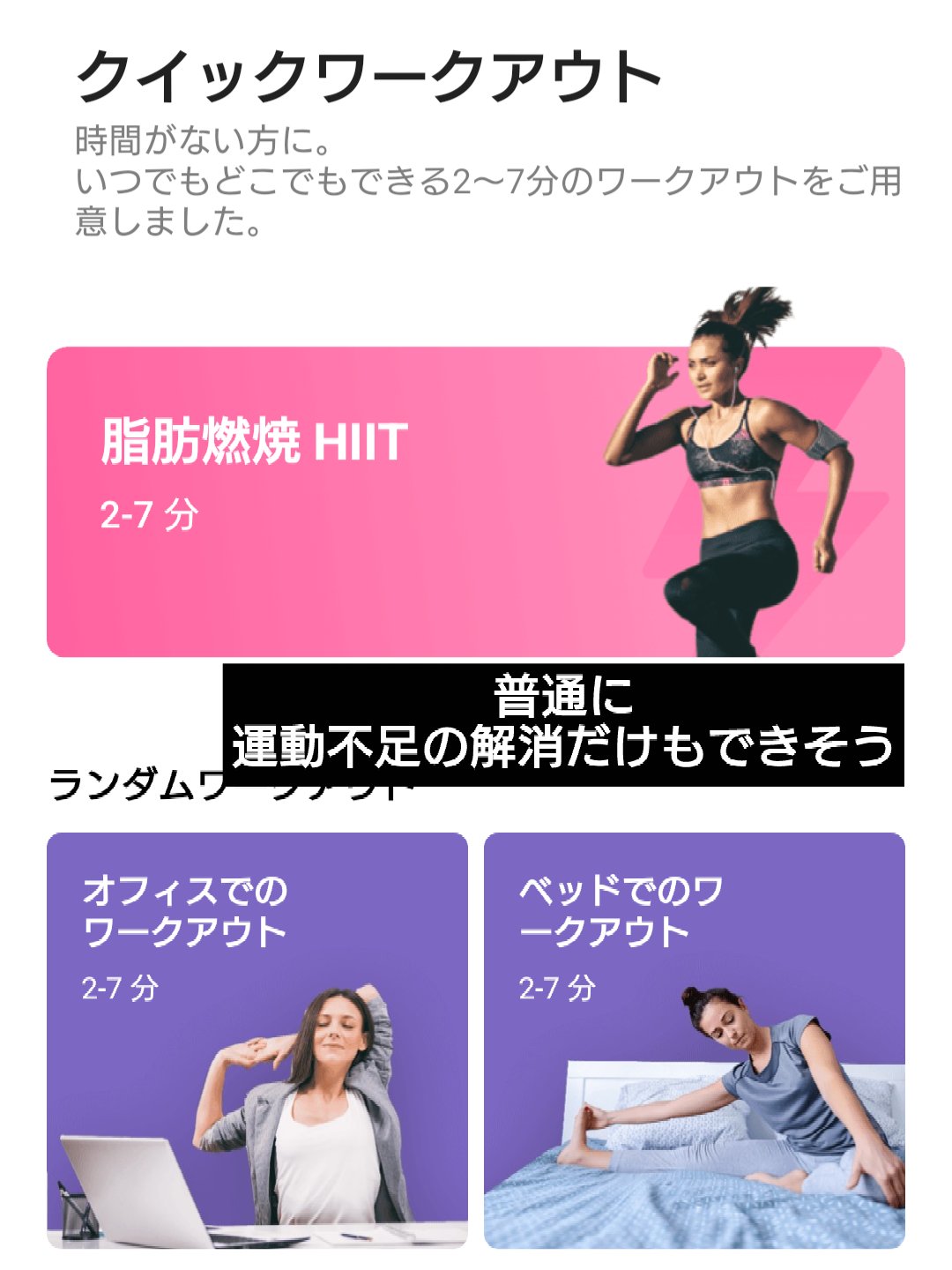Open the 脂肪燃焼 HIIT workout card
Viewport: 952px width, 1270px height.
[475, 501]
